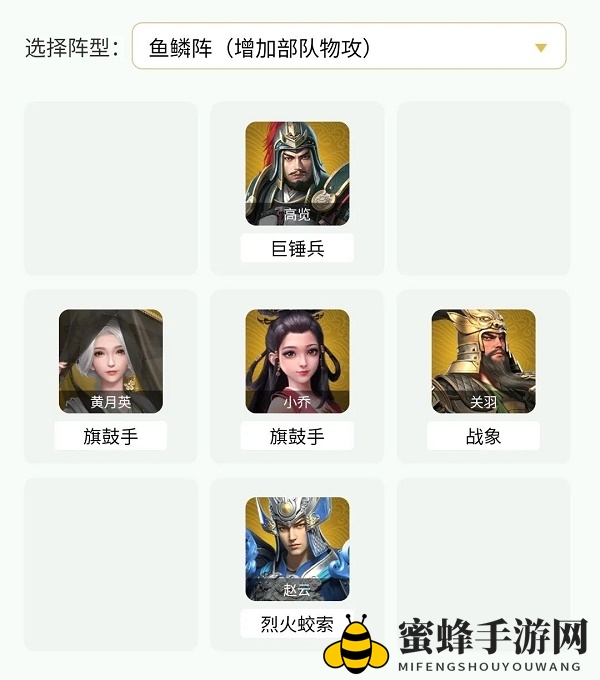600x680 pixels.
Task: Tap the 旗鼓手 label under 小乔
Action: tap(297, 436)
